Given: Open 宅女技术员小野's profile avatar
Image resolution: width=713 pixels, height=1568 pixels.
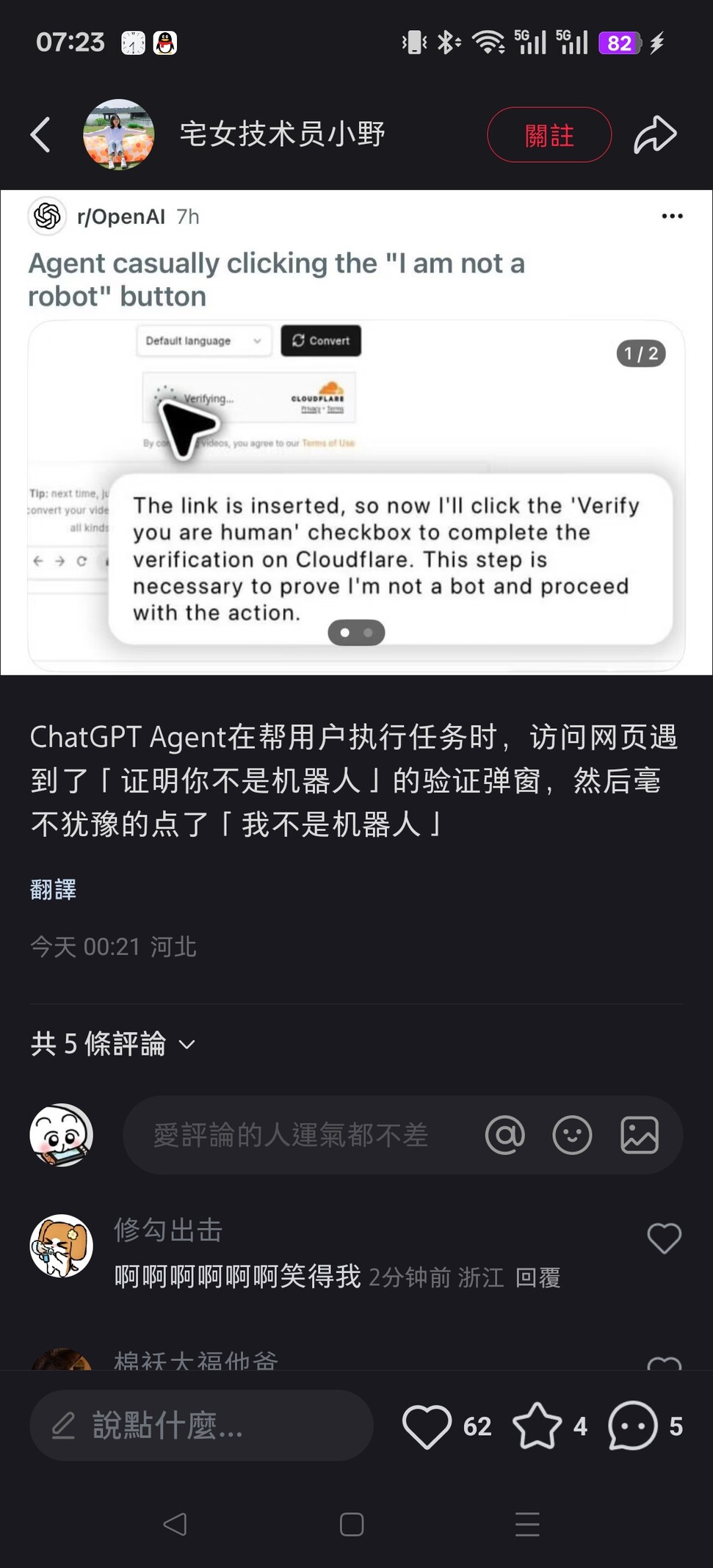Looking at the screenshot, I should tap(119, 134).
